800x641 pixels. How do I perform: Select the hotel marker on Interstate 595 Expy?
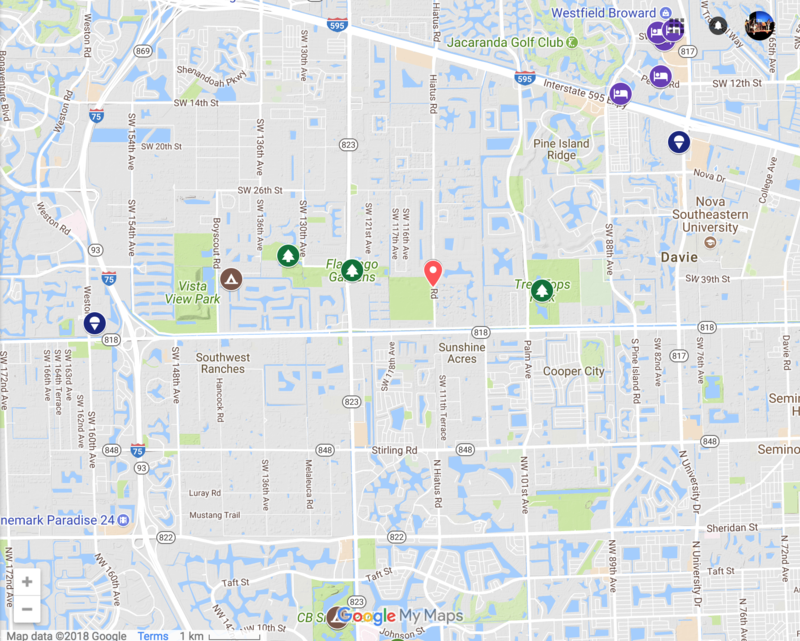pos(621,93)
